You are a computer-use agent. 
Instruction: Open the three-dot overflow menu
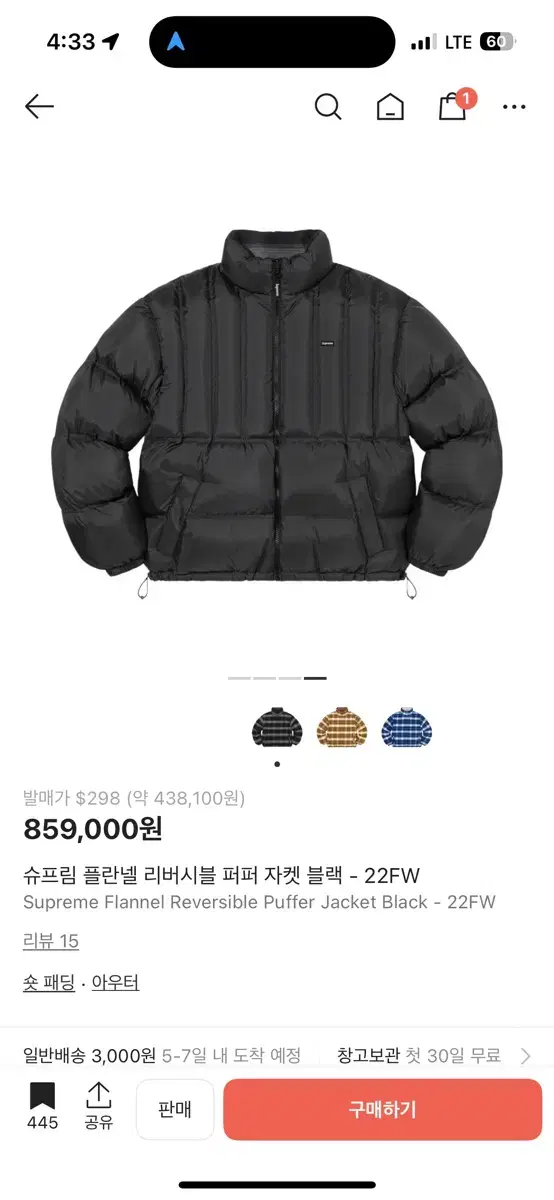514,106
